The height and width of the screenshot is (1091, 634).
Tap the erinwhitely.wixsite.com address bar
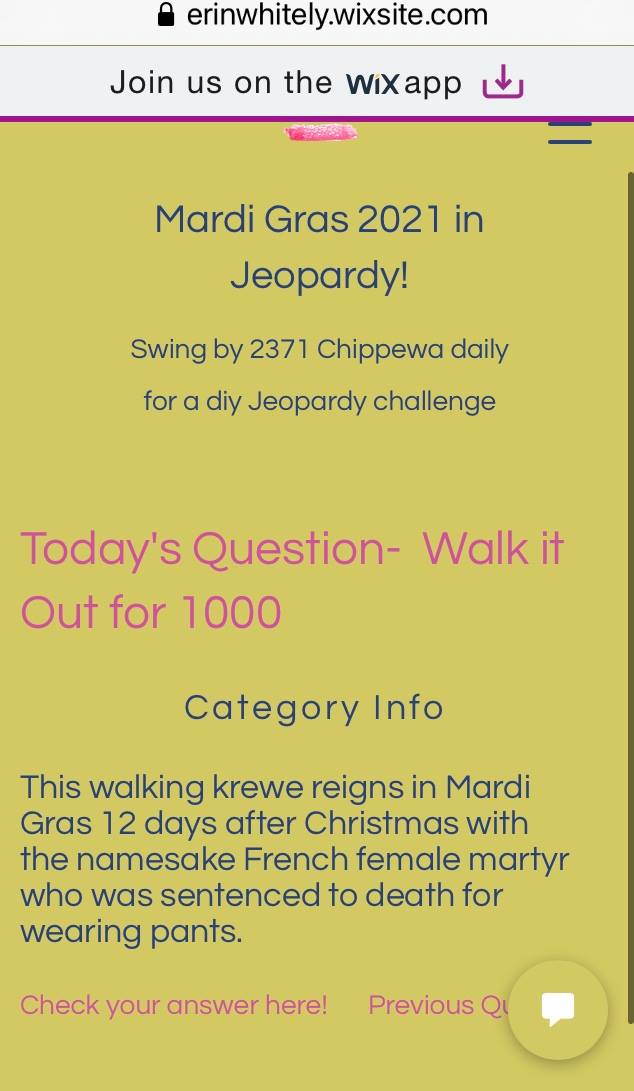coord(323,16)
